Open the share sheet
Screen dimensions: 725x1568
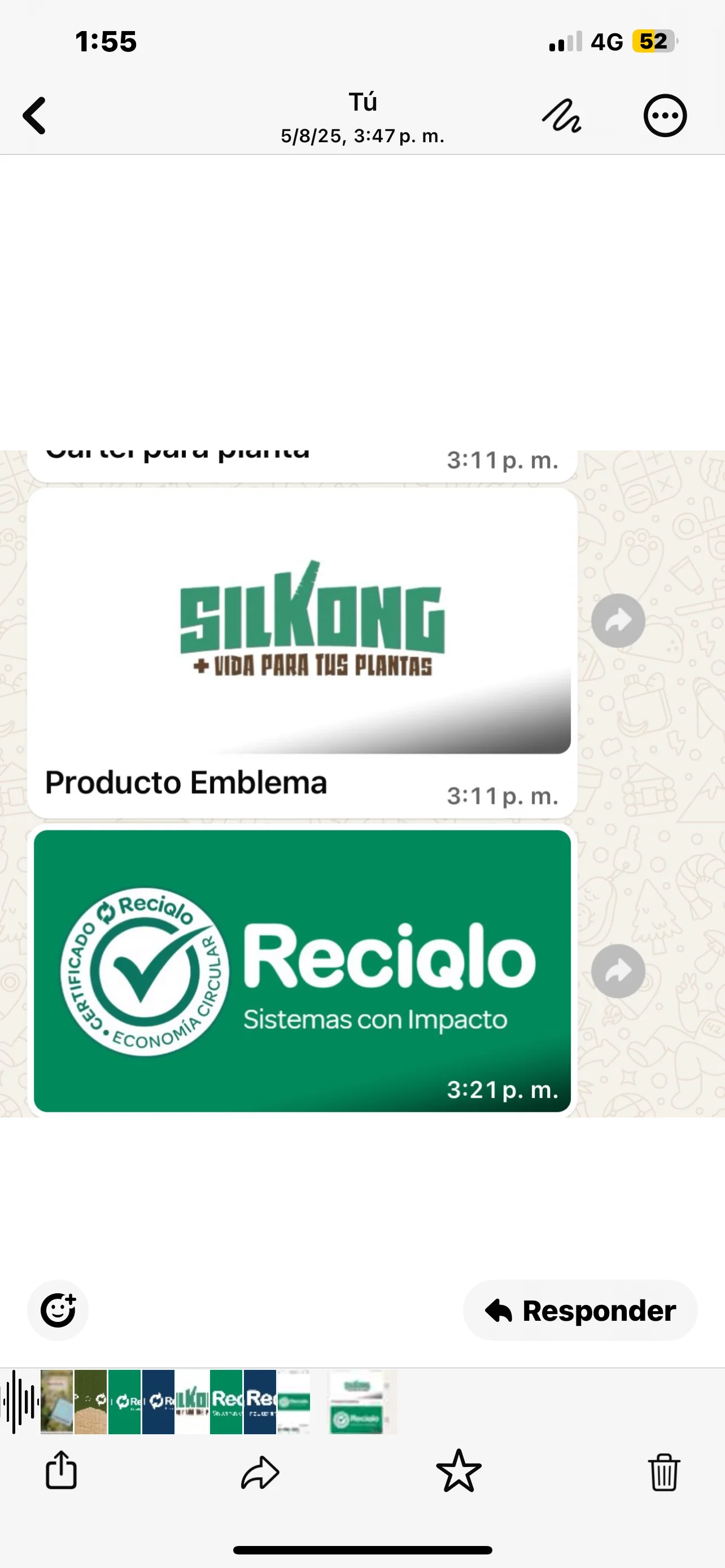pyautogui.click(x=60, y=1473)
